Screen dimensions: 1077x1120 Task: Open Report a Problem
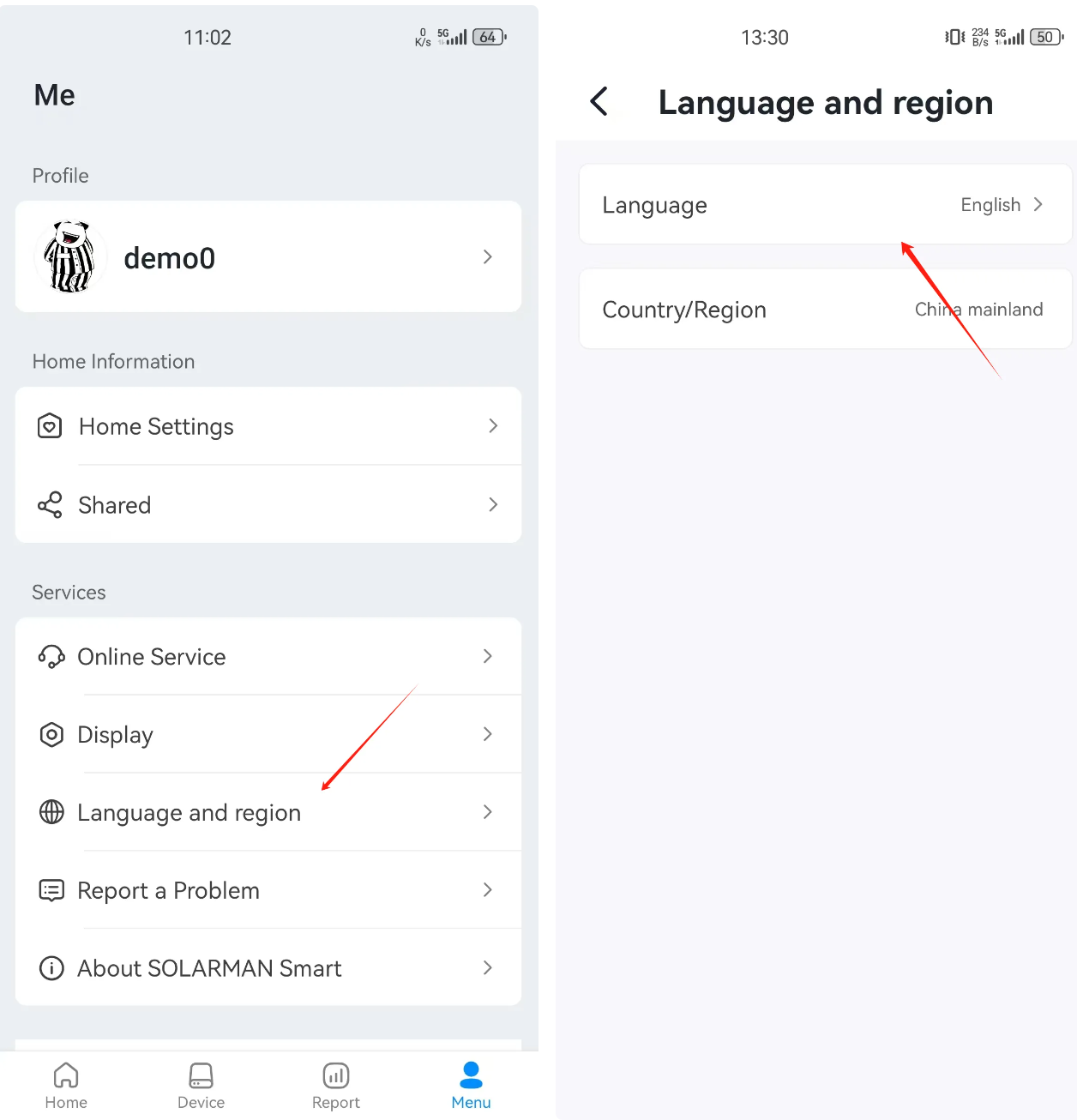coord(268,890)
